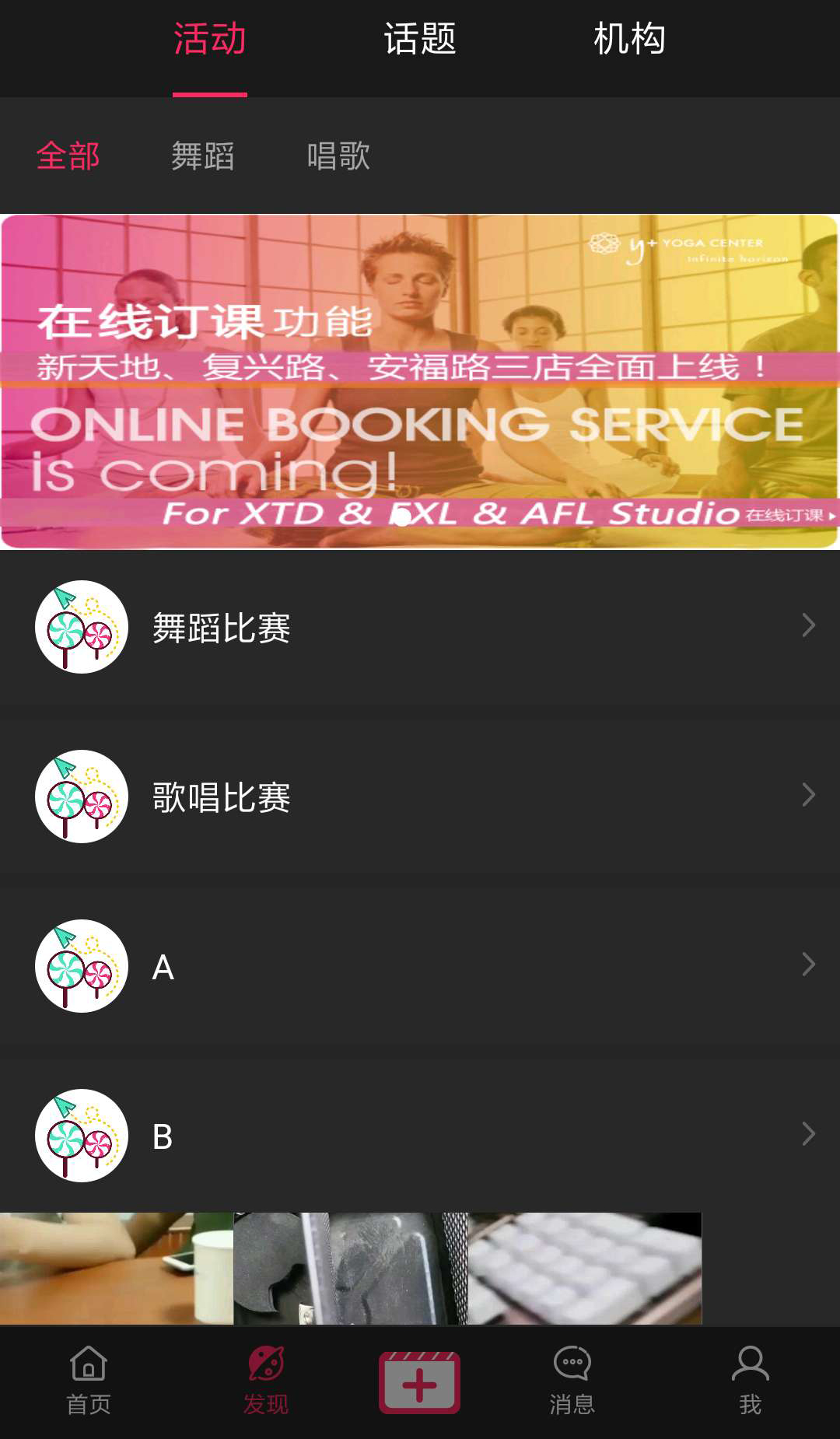Switch to the 机构 tab
Screen dimensions: 840x1439
(628, 39)
